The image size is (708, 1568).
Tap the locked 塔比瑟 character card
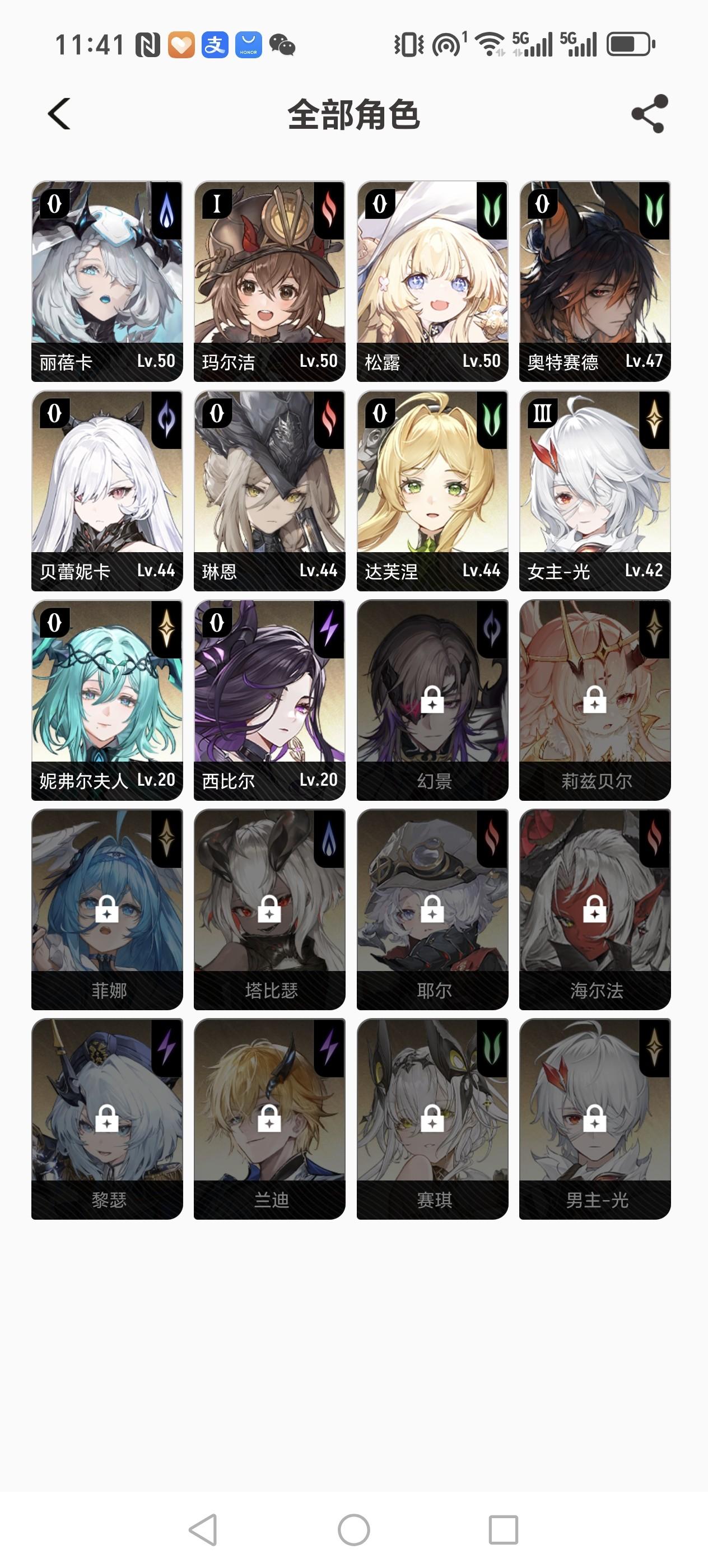269,909
